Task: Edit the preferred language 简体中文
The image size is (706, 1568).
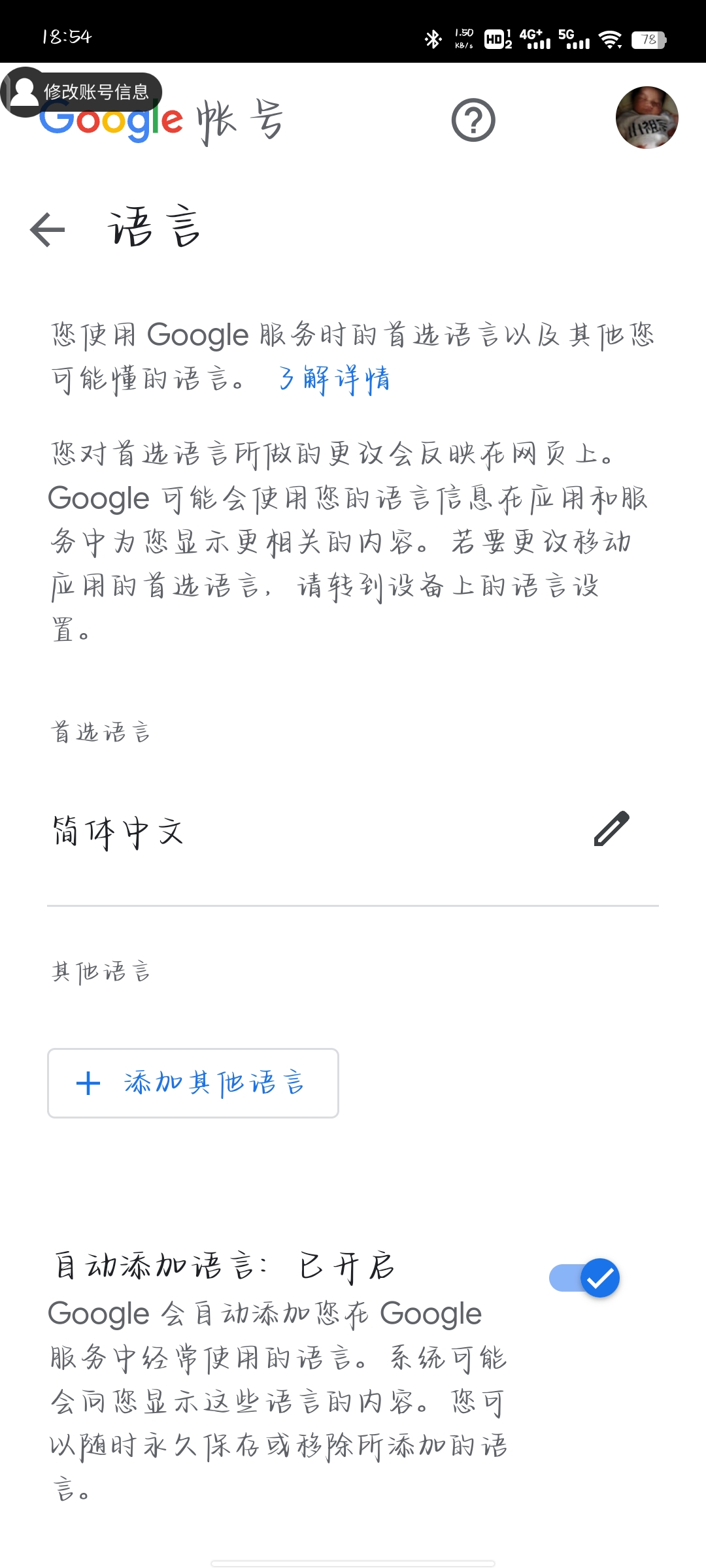Action: click(611, 828)
